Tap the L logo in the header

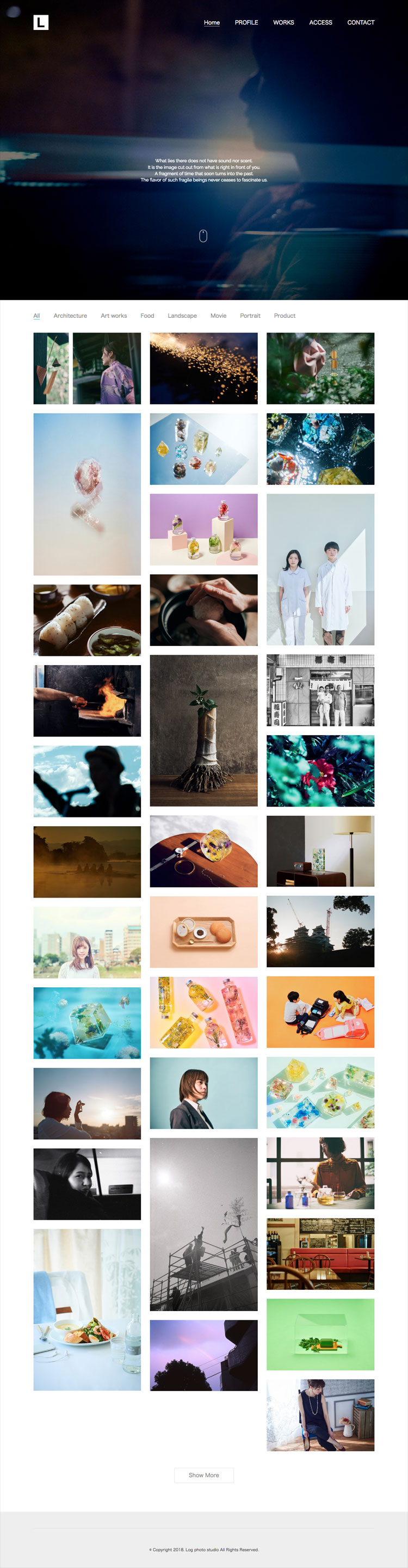tap(41, 22)
